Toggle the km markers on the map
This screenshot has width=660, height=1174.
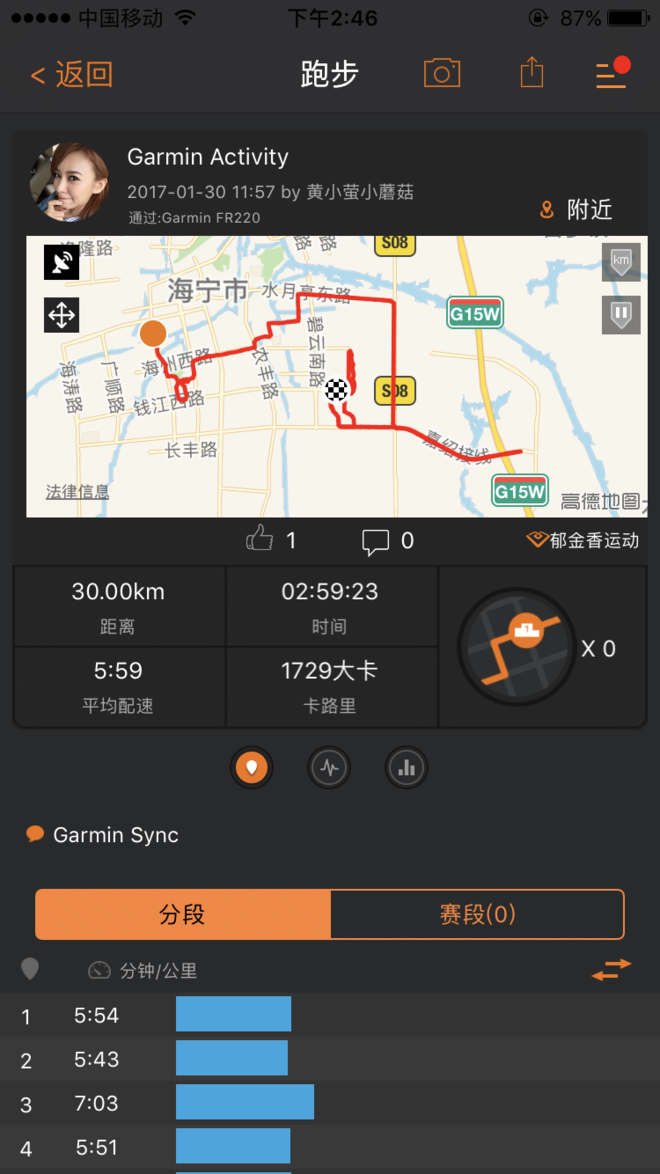621,262
